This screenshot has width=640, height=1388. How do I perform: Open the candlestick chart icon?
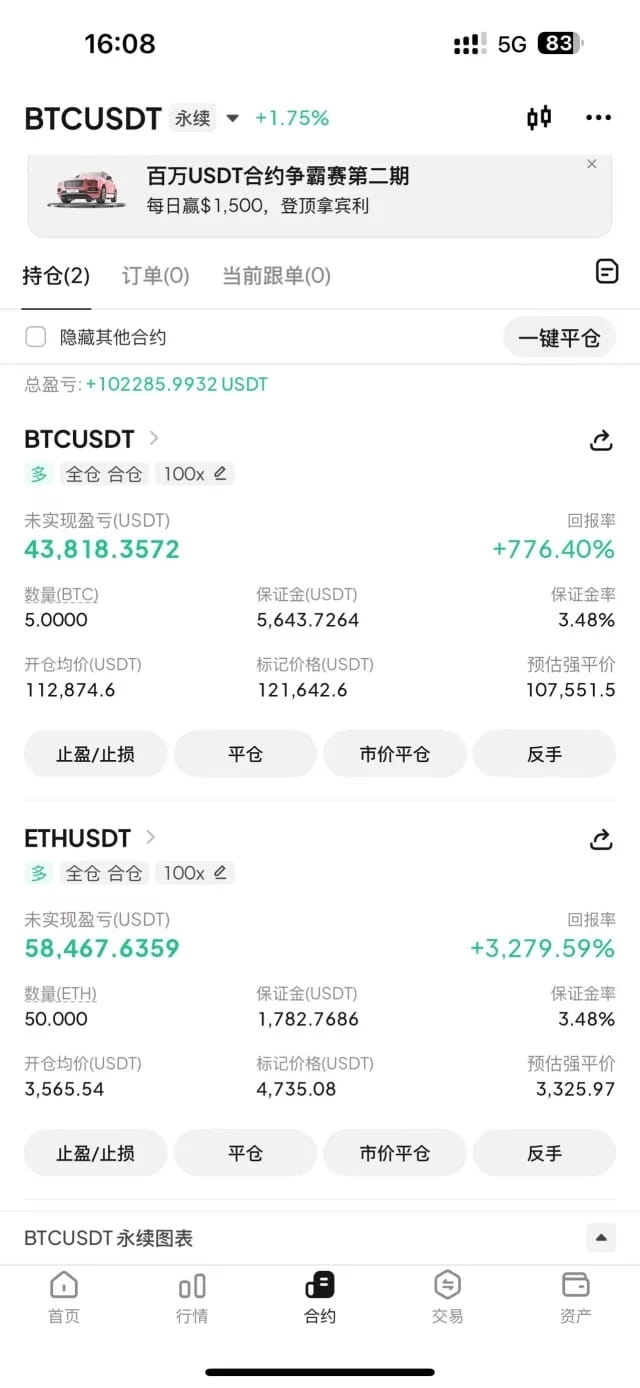click(539, 118)
